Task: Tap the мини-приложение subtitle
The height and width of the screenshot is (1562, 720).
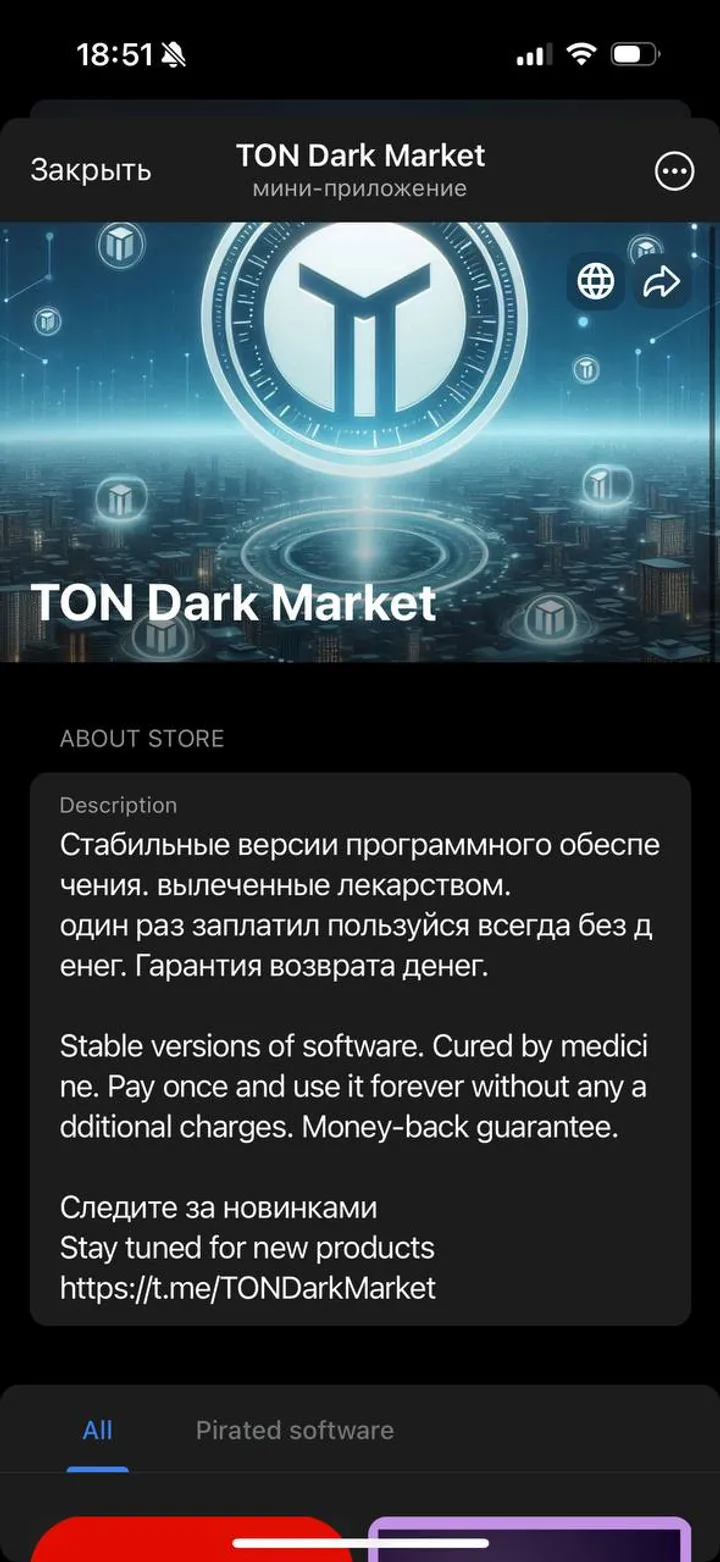Action: click(x=359, y=188)
